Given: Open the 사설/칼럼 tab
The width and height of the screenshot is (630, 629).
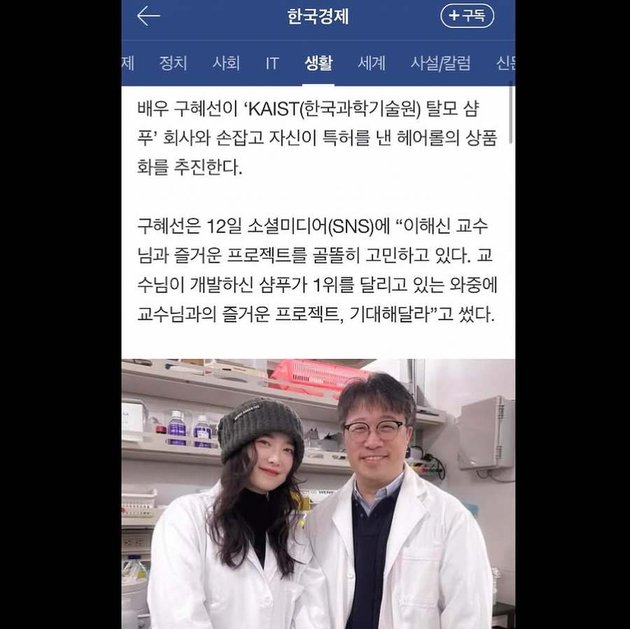Looking at the screenshot, I should [x=440, y=62].
